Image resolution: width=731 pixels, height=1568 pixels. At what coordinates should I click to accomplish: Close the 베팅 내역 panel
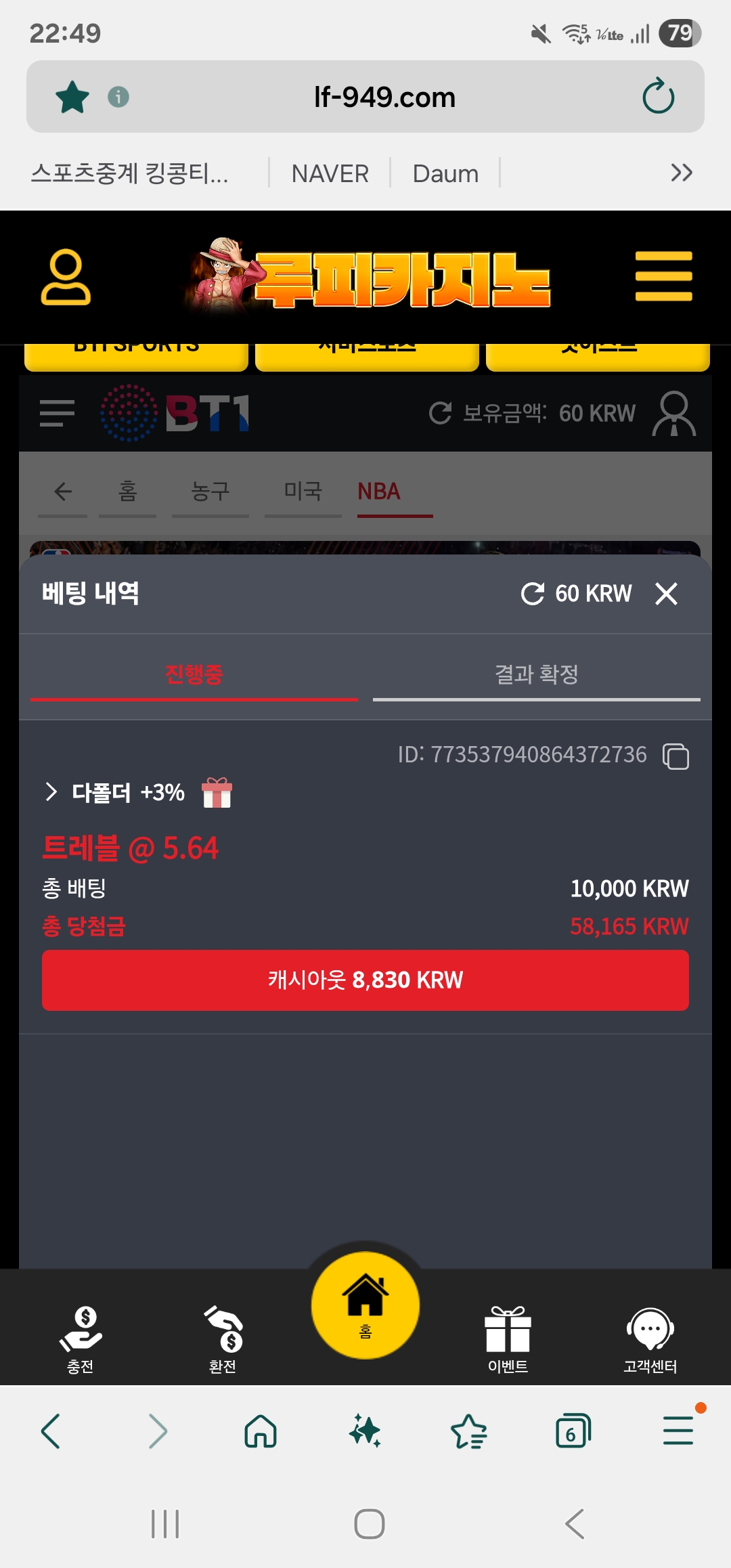[666, 594]
